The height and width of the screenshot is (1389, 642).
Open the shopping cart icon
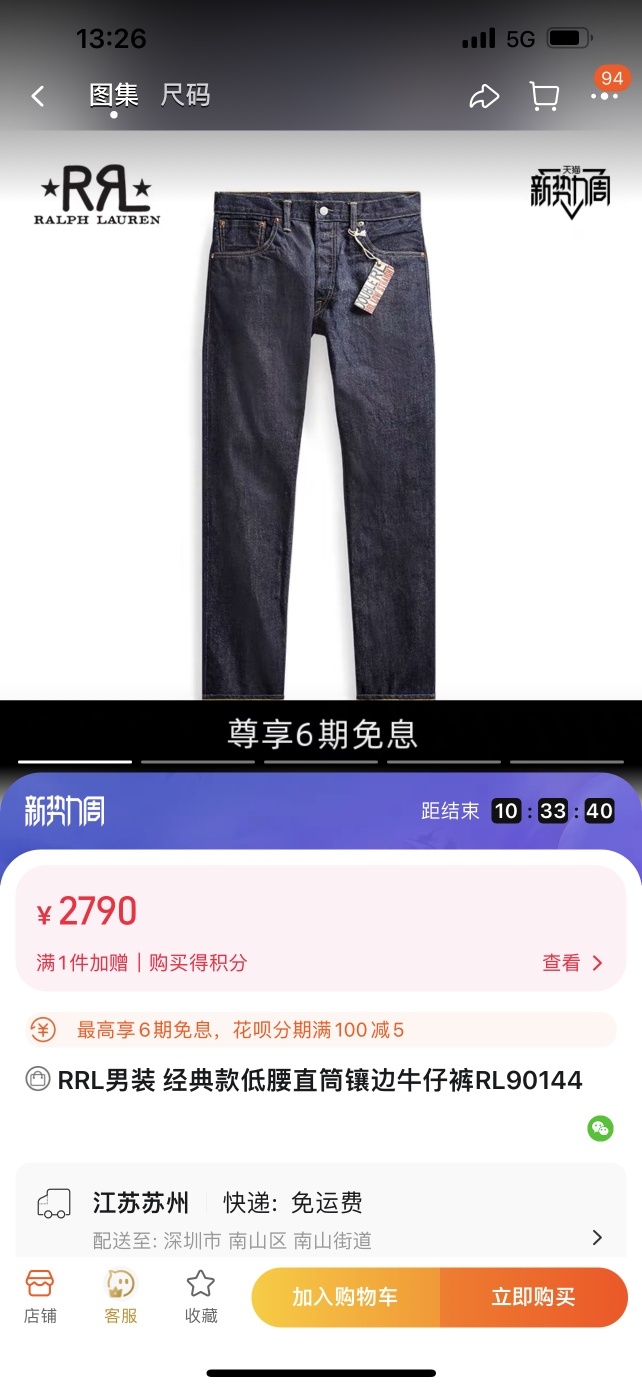544,96
